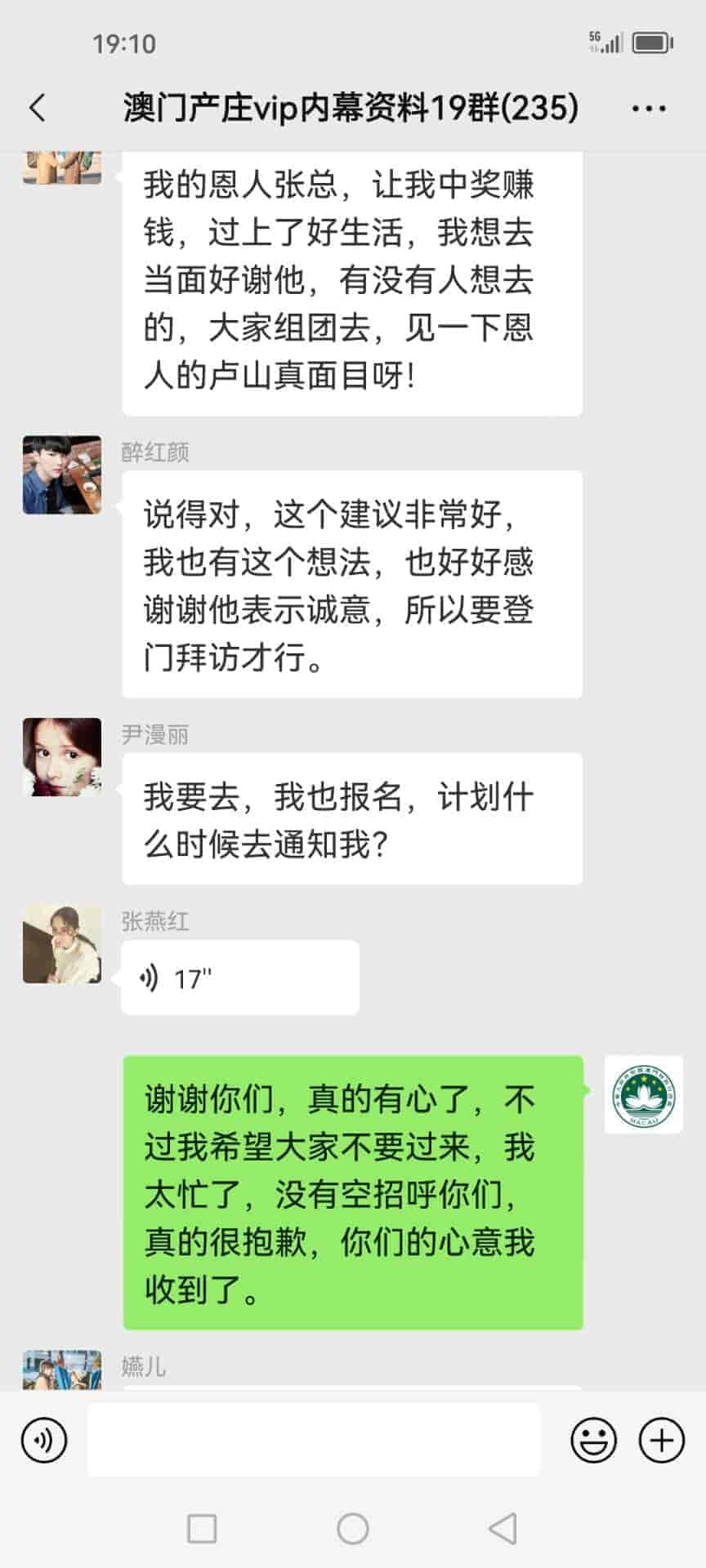Open the group chat options menu
The image size is (706, 1568).
click(x=649, y=108)
